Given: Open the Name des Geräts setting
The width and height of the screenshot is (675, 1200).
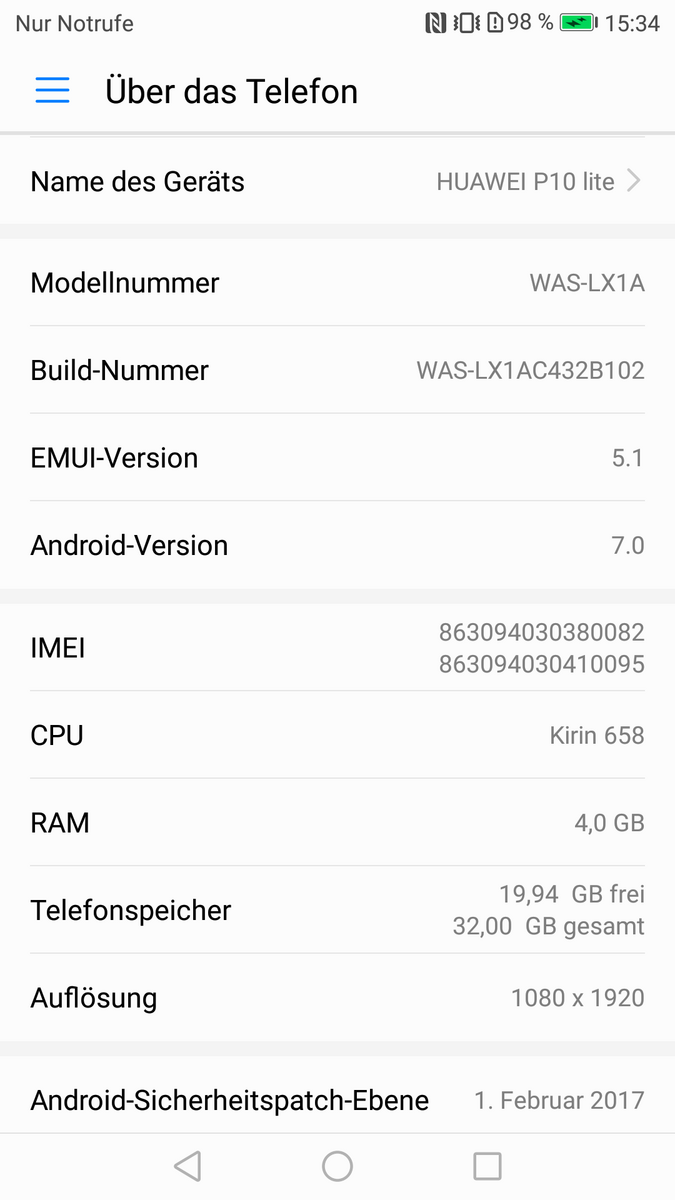Looking at the screenshot, I should [x=337, y=181].
